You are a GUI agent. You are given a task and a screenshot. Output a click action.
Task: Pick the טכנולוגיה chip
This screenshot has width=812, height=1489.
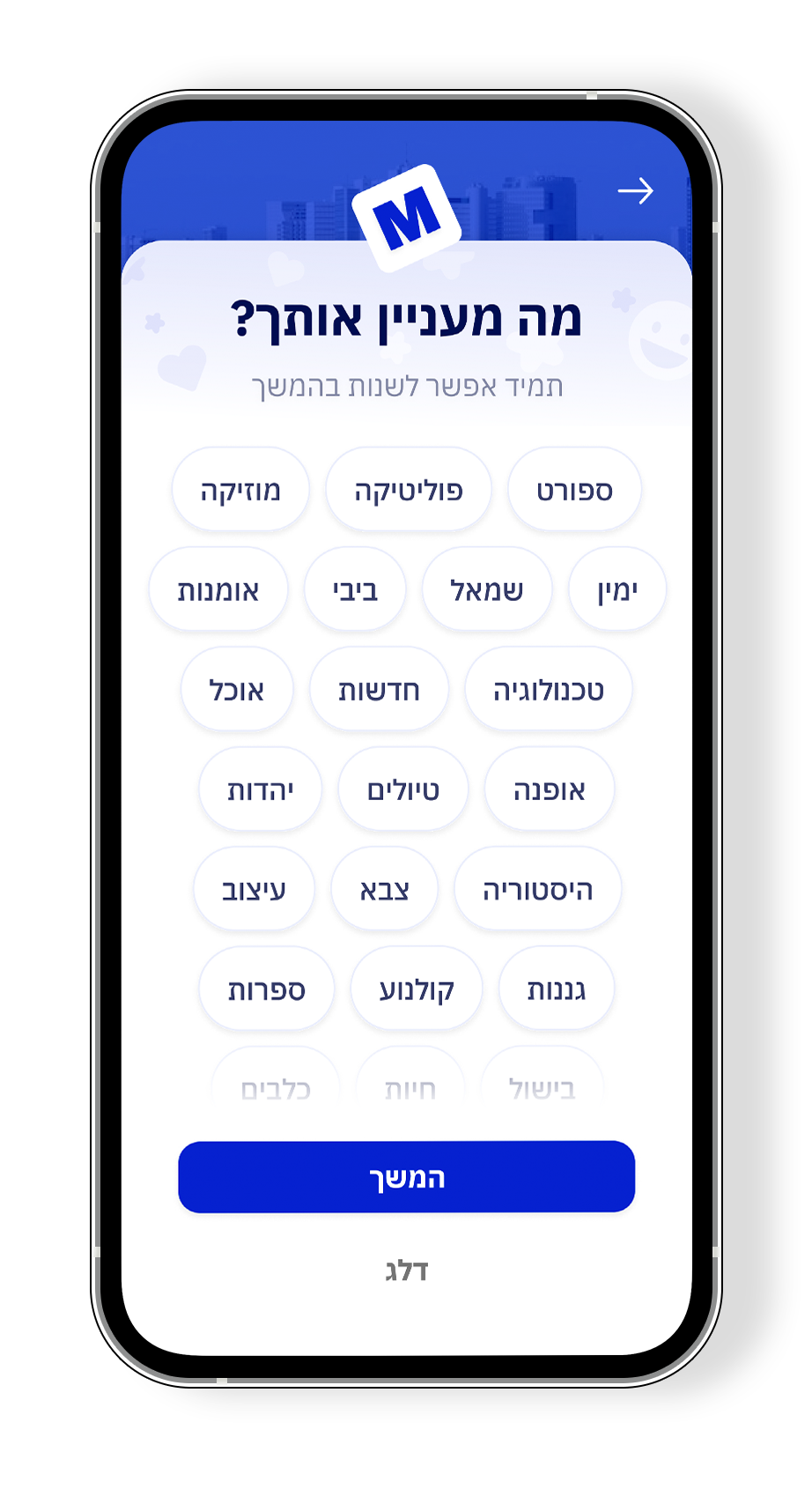[x=549, y=689]
